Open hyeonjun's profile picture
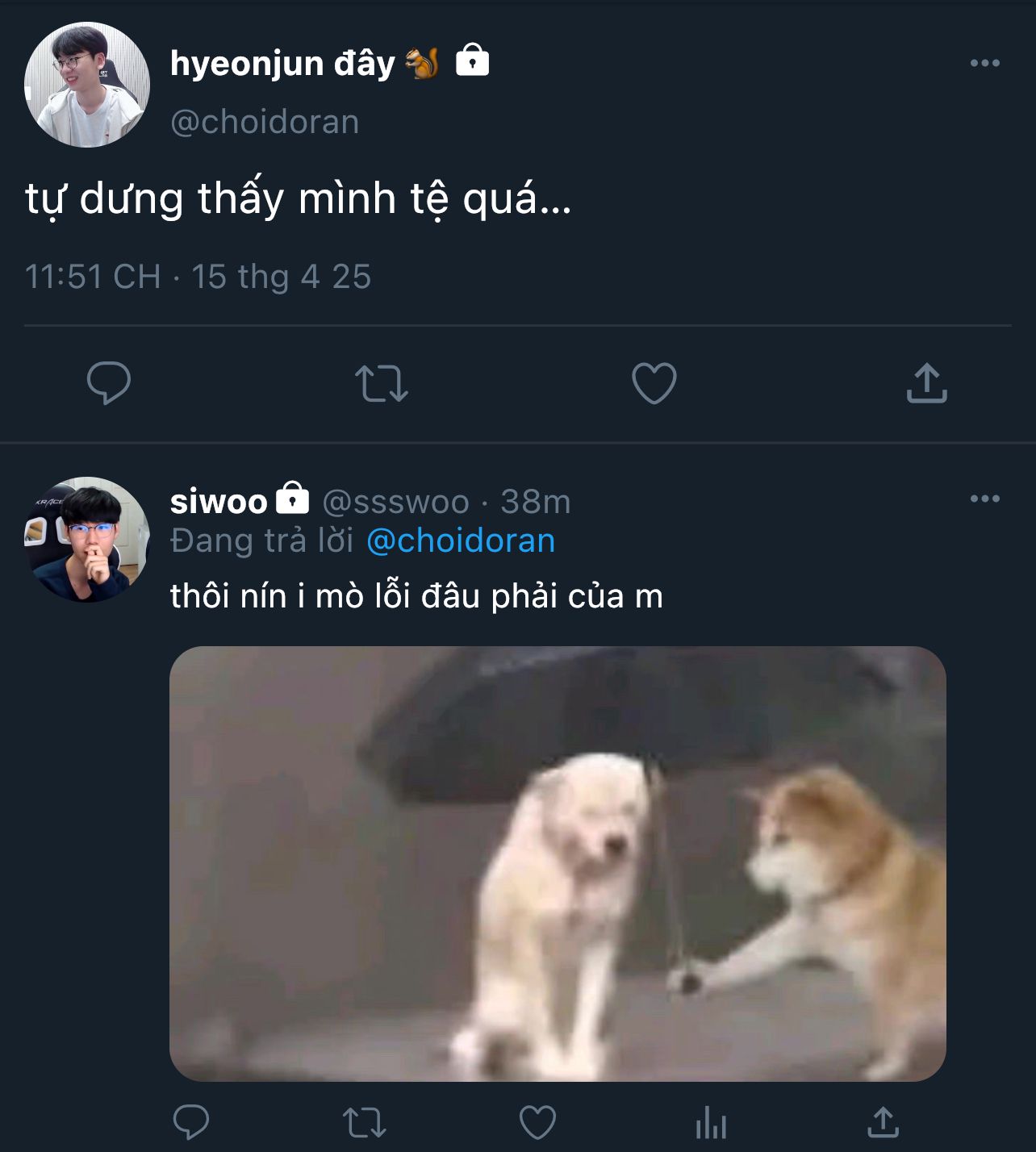Viewport: 1036px width, 1152px height. (87, 85)
